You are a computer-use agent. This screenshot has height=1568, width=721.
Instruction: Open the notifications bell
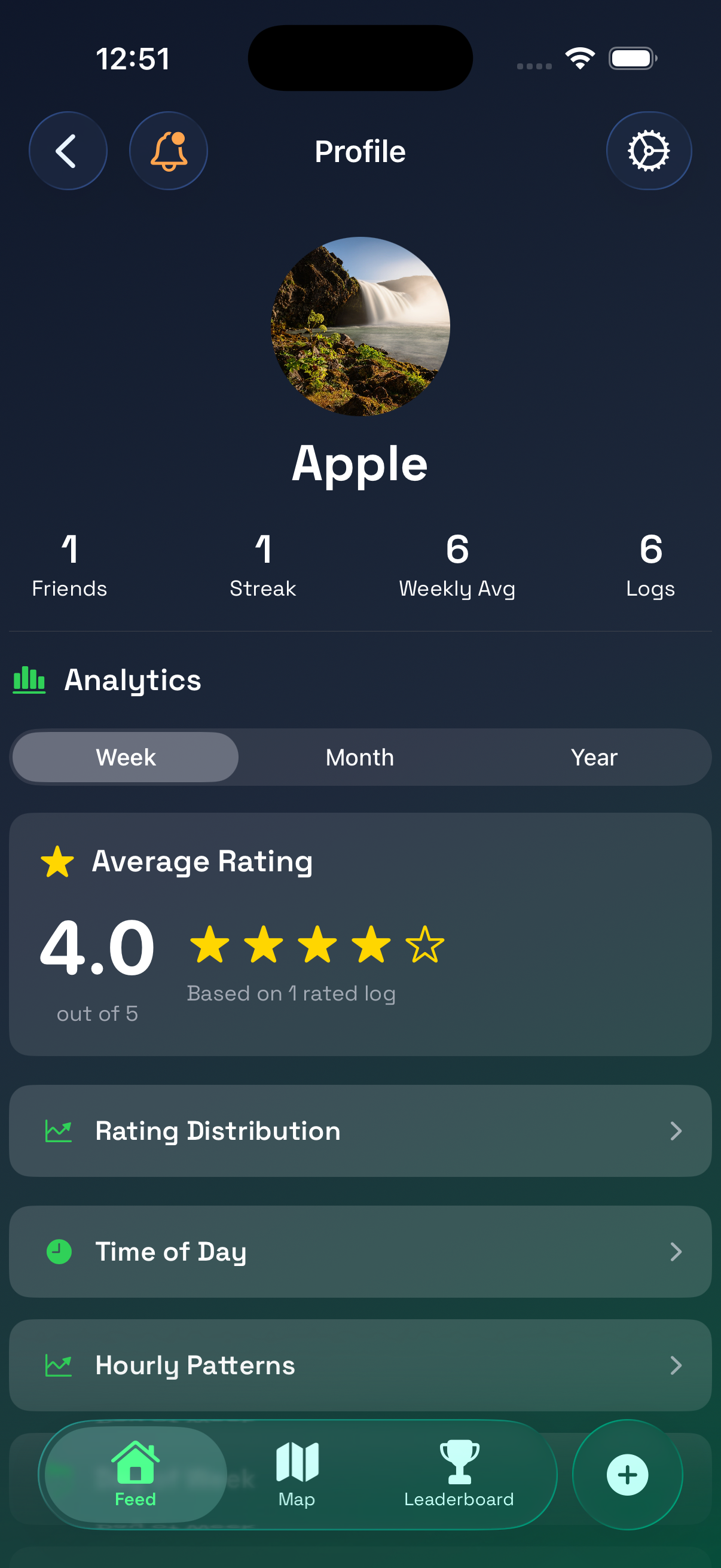(x=169, y=150)
